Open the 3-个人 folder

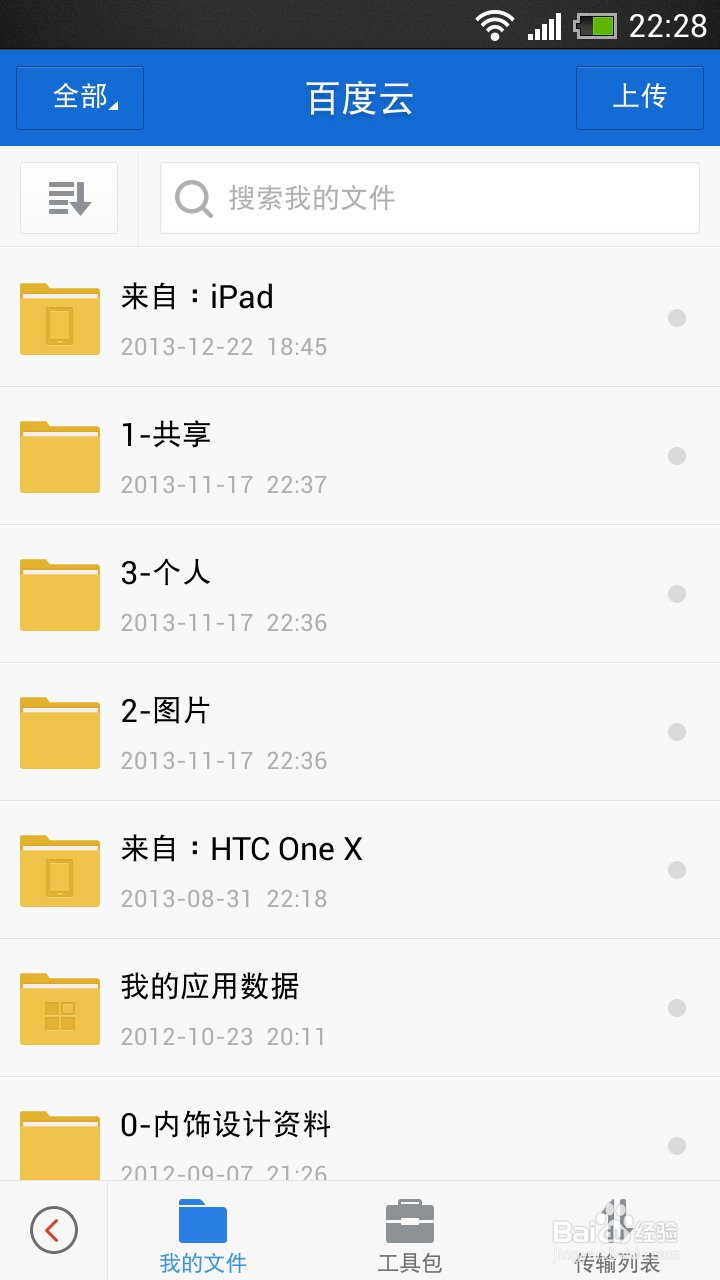pyautogui.click(x=300, y=594)
